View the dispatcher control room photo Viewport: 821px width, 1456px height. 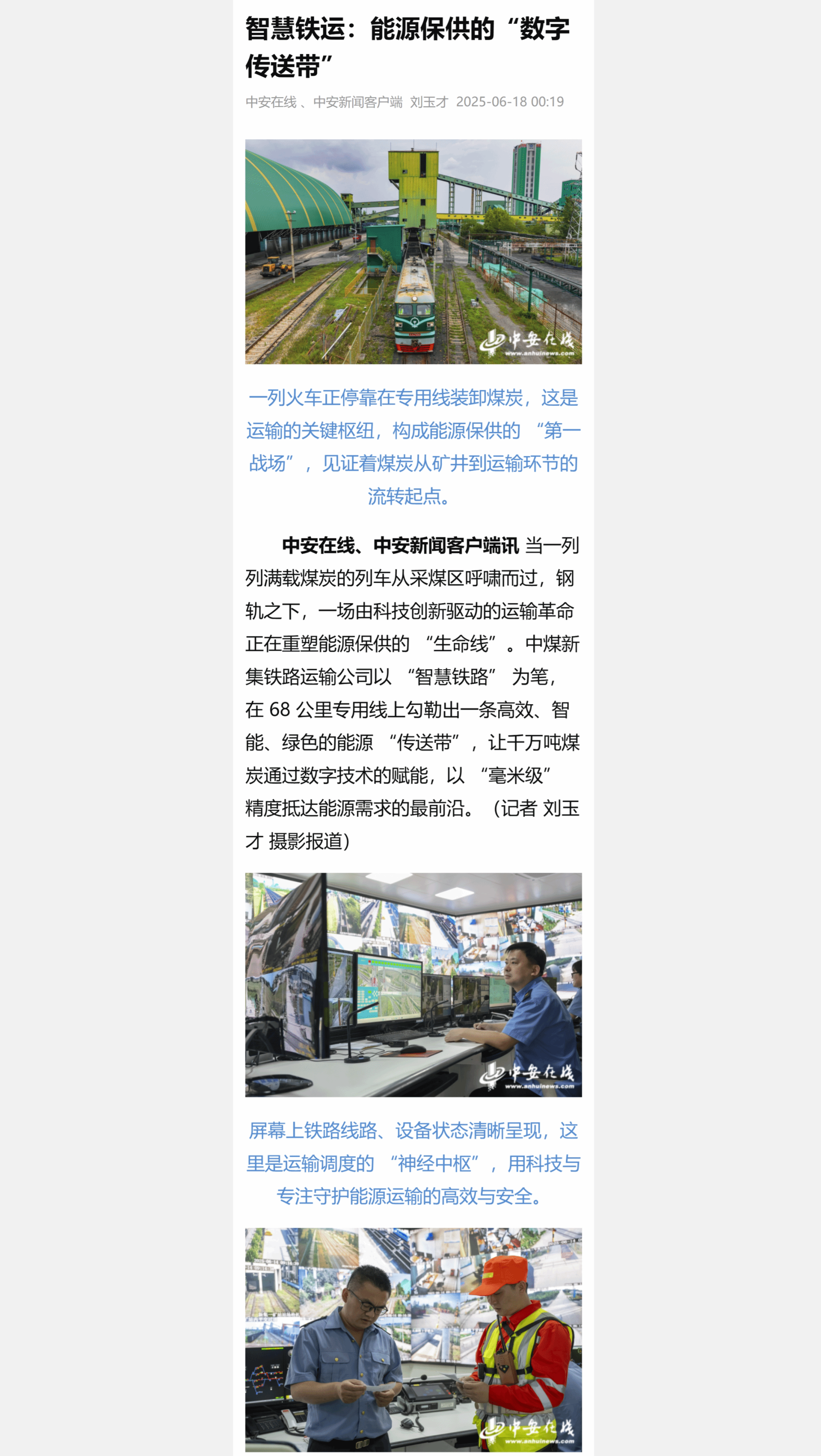tap(413, 984)
